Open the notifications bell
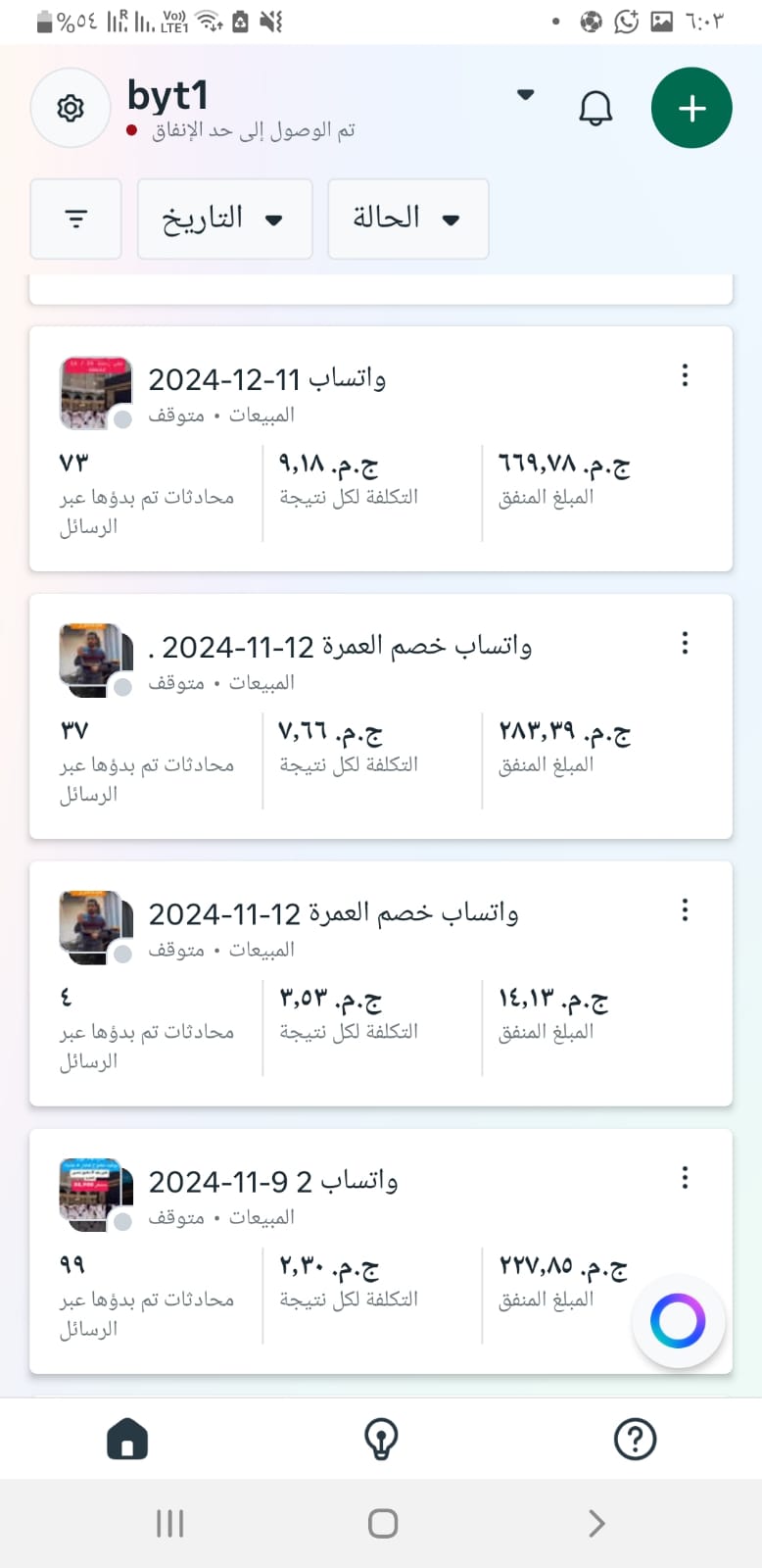 click(595, 108)
